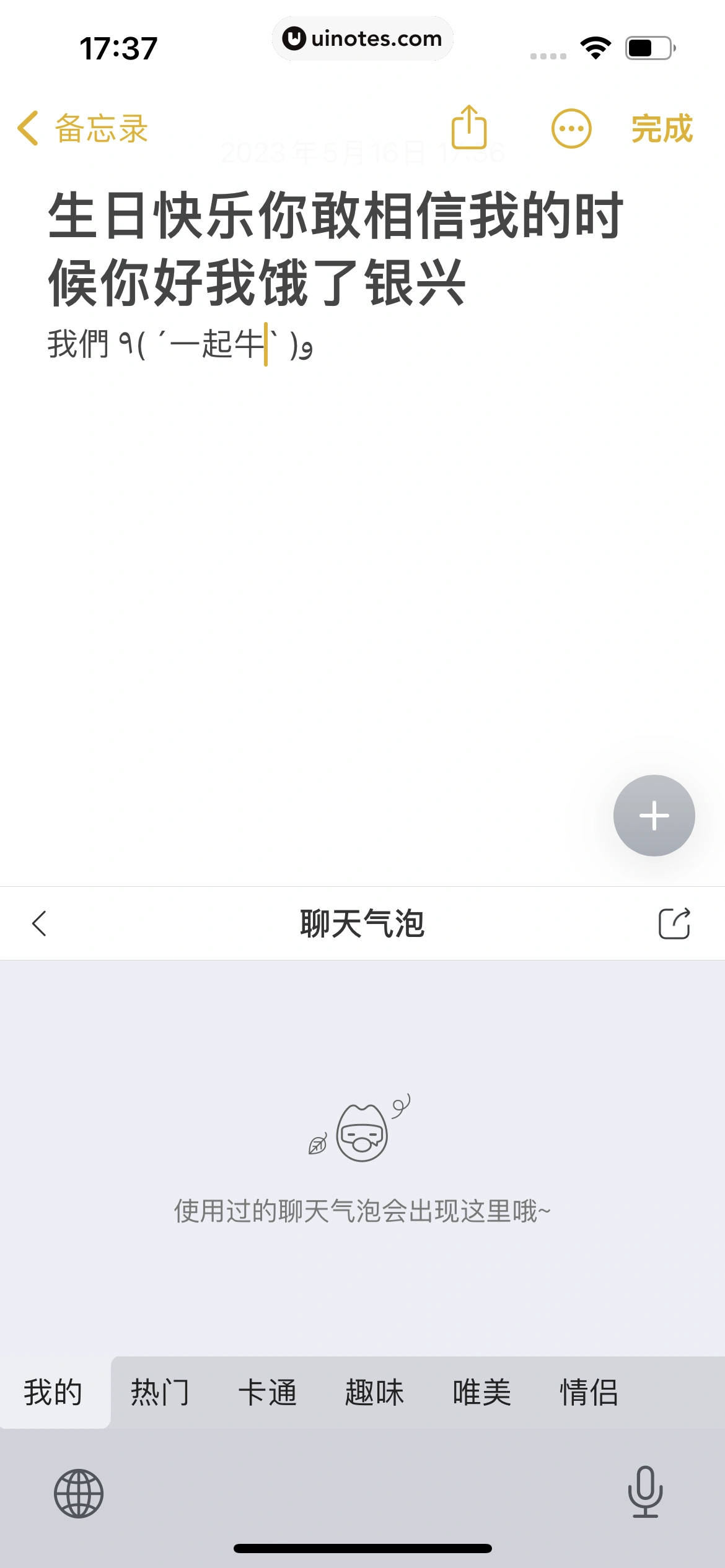Screen dimensions: 725x1568
Task: Select the 卡通 bubble category
Action: coord(268,1392)
